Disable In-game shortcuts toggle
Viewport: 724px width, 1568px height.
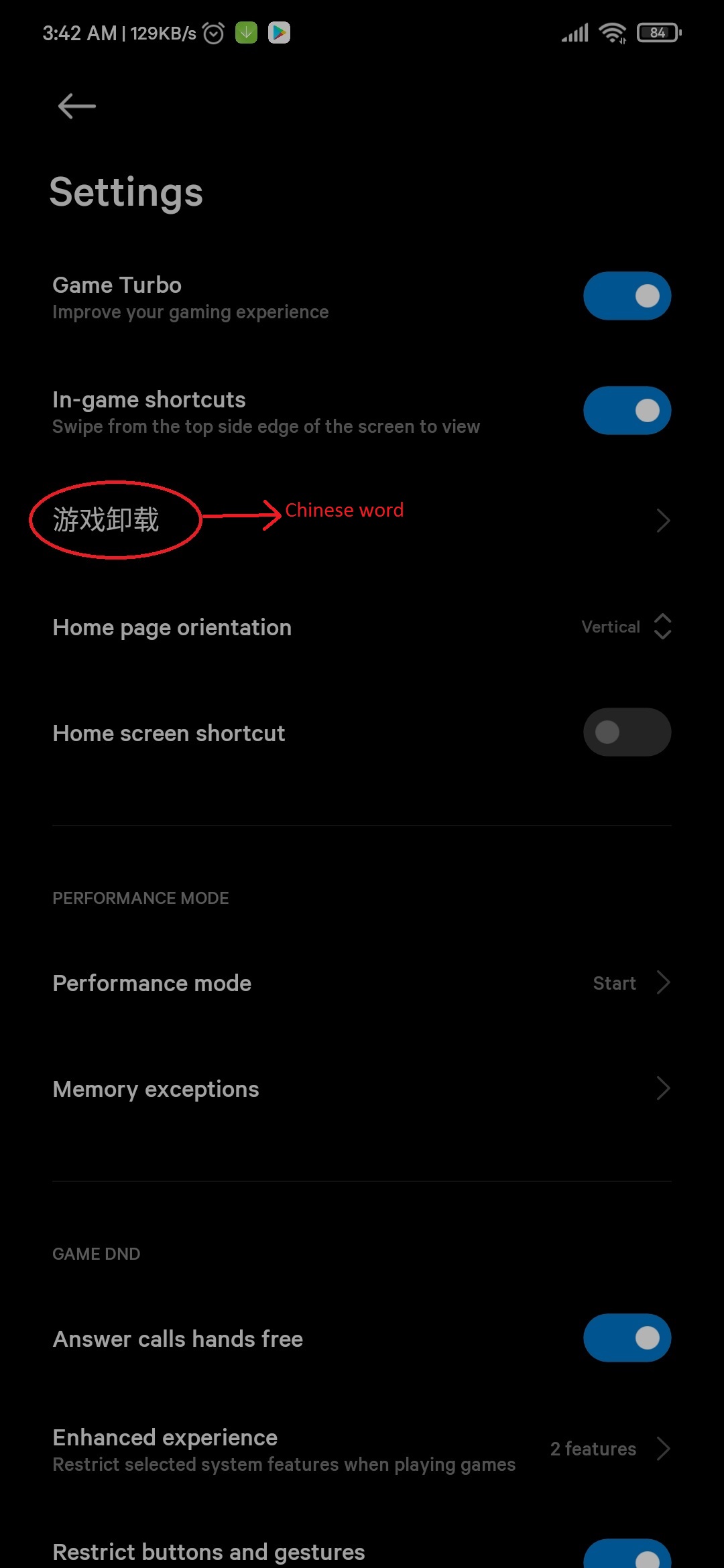[x=627, y=410]
